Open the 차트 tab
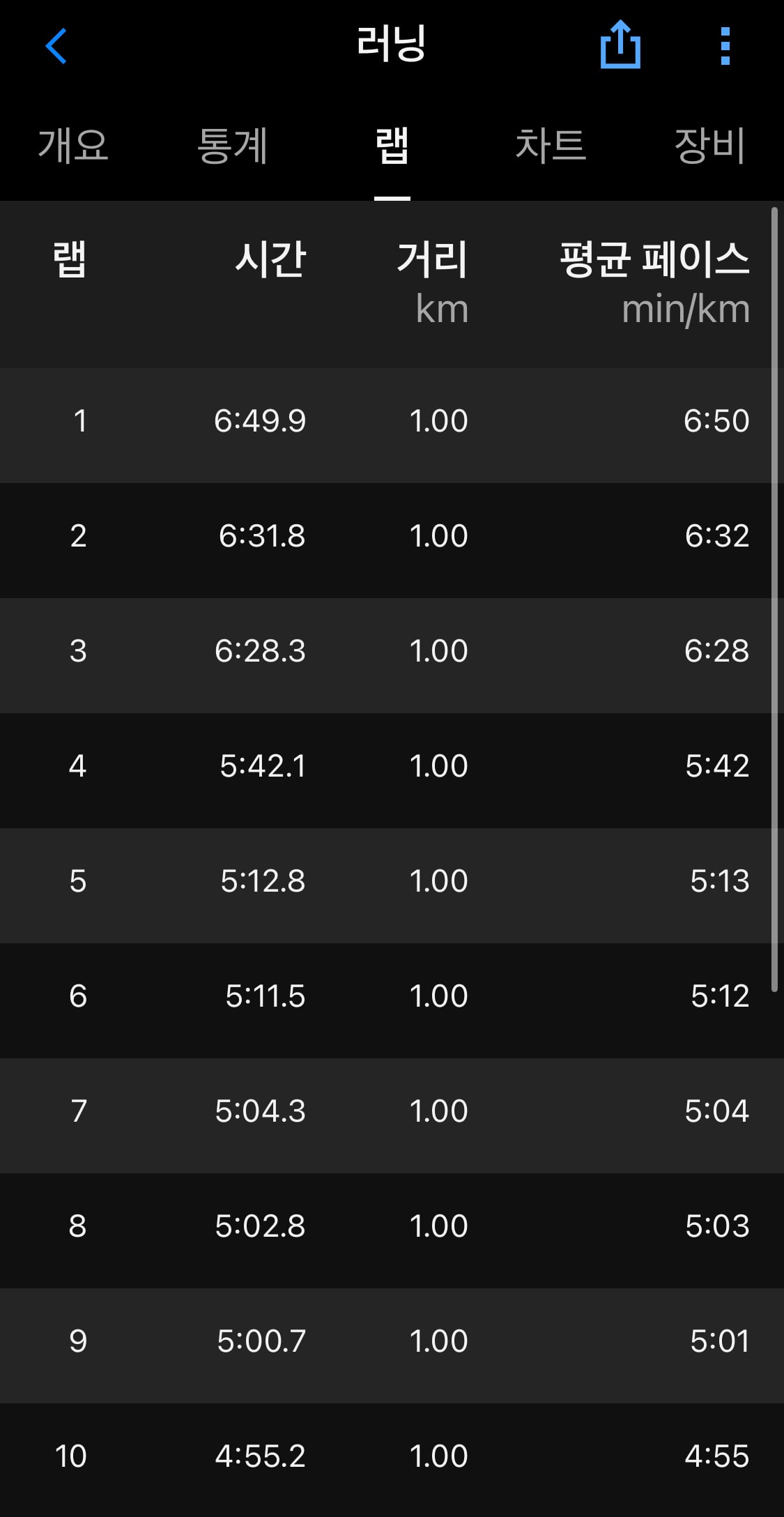Viewport: 784px width, 1517px height. [x=551, y=146]
